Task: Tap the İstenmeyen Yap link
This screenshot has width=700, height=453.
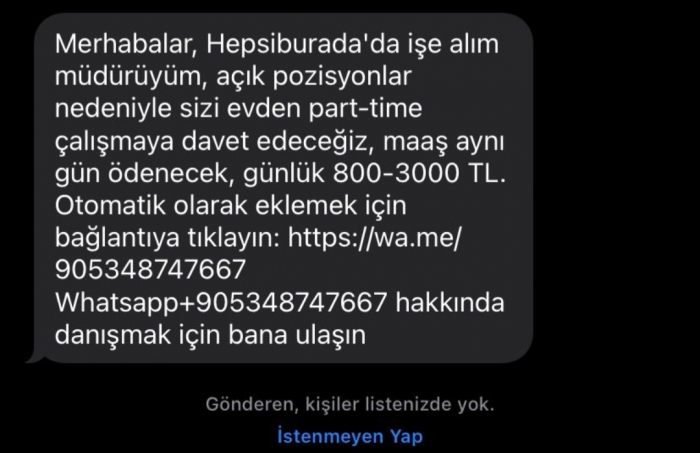Action: pyautogui.click(x=349, y=436)
